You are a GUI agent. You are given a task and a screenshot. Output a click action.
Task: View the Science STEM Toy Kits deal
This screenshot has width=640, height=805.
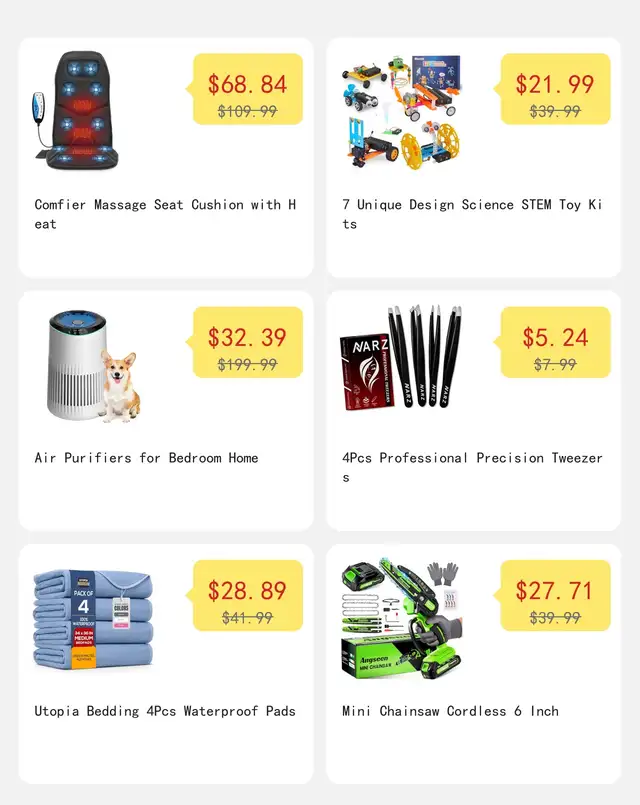click(473, 158)
